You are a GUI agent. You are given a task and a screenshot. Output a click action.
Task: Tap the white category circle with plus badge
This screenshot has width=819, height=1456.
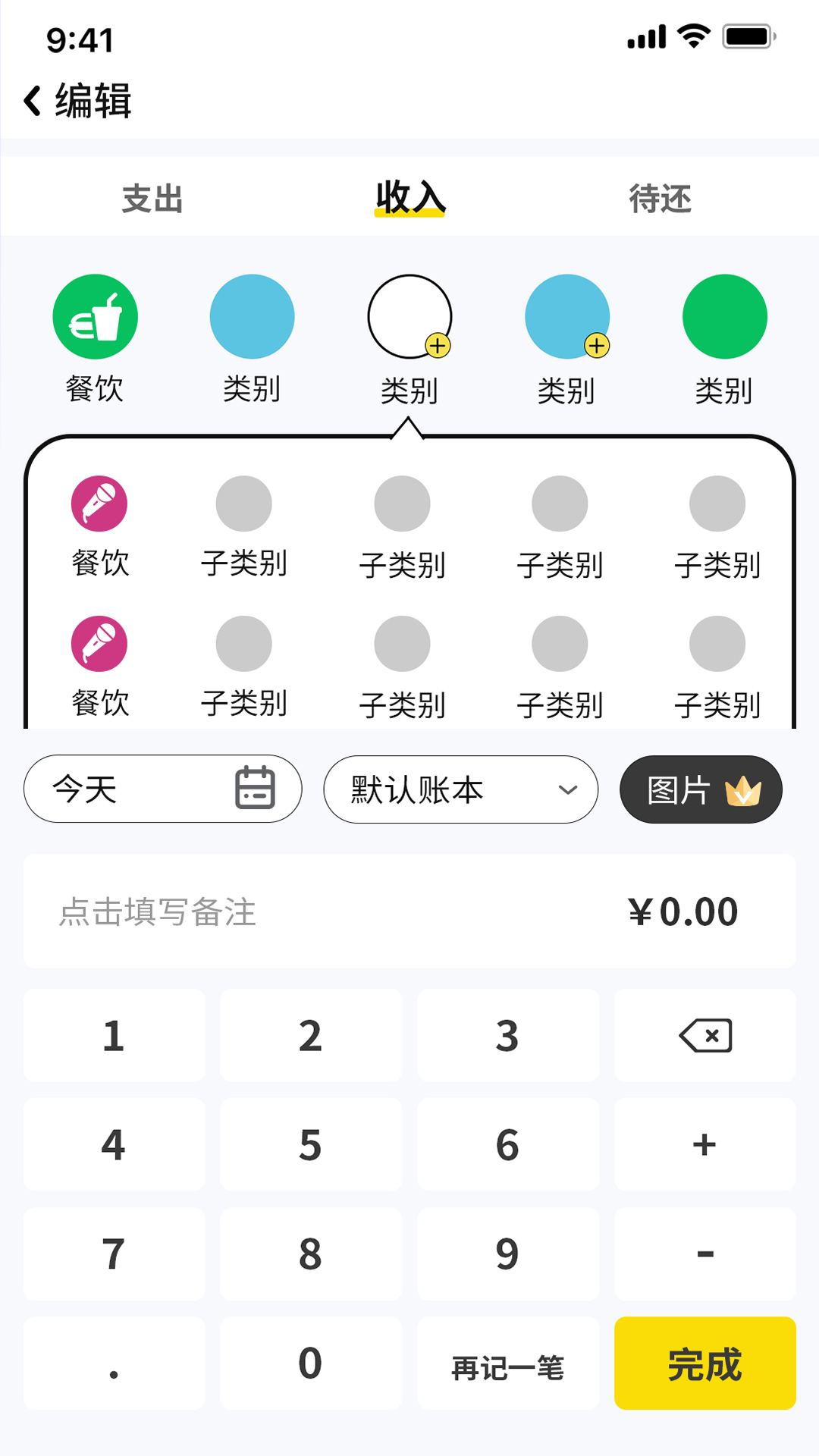click(x=409, y=316)
